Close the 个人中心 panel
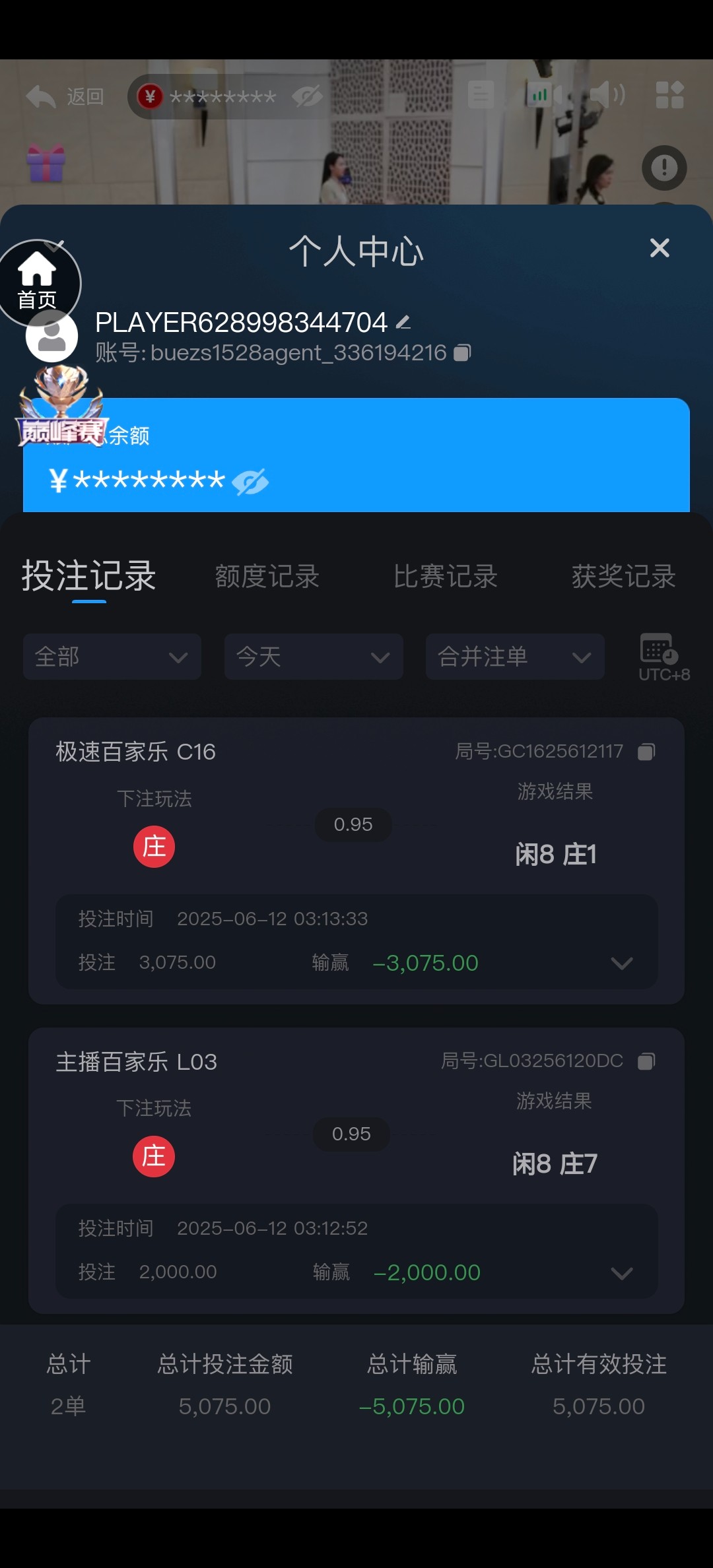 [x=659, y=248]
